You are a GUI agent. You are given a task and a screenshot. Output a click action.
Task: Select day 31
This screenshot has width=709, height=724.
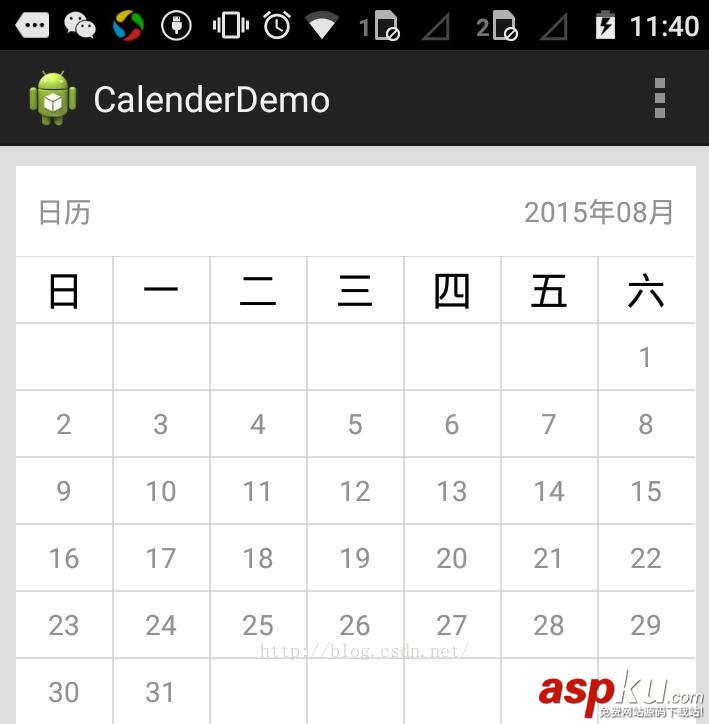click(161, 692)
